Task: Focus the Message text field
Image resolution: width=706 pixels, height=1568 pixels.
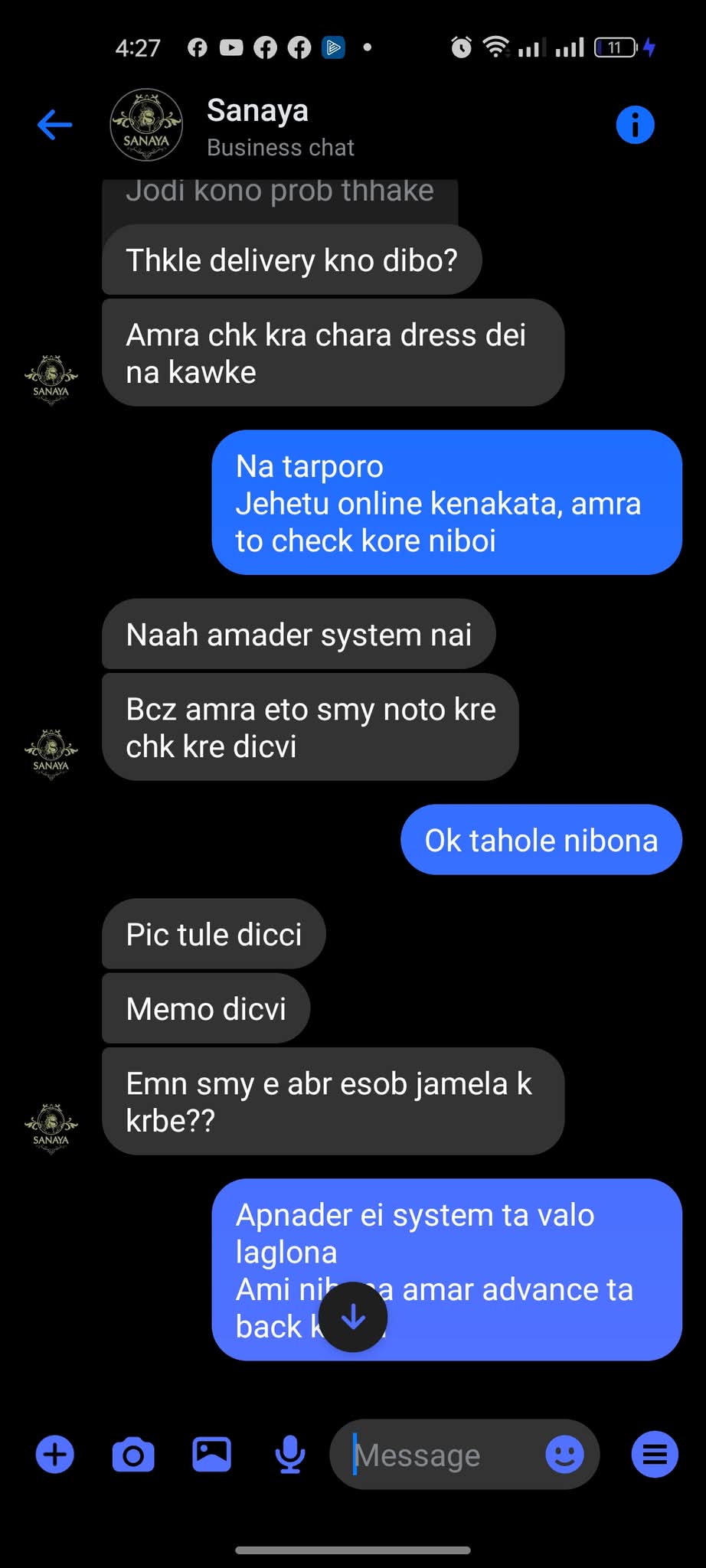Action: point(440,1454)
